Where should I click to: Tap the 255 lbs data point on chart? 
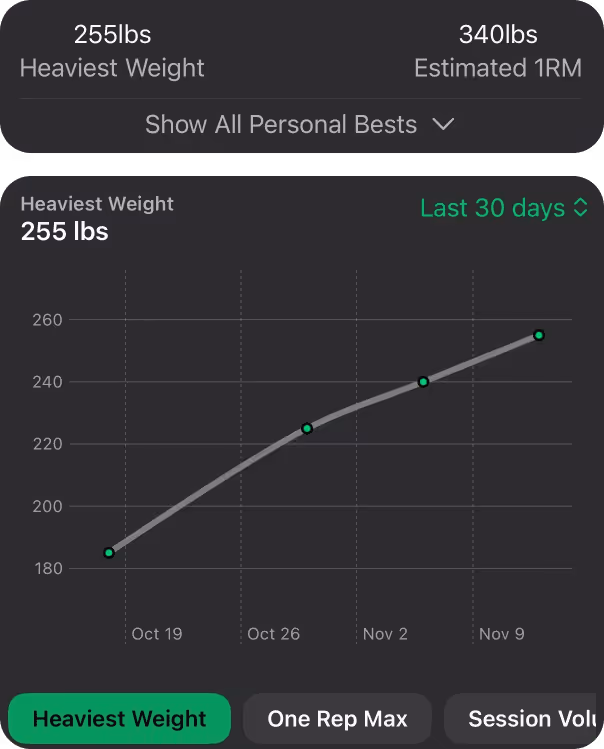click(x=539, y=335)
